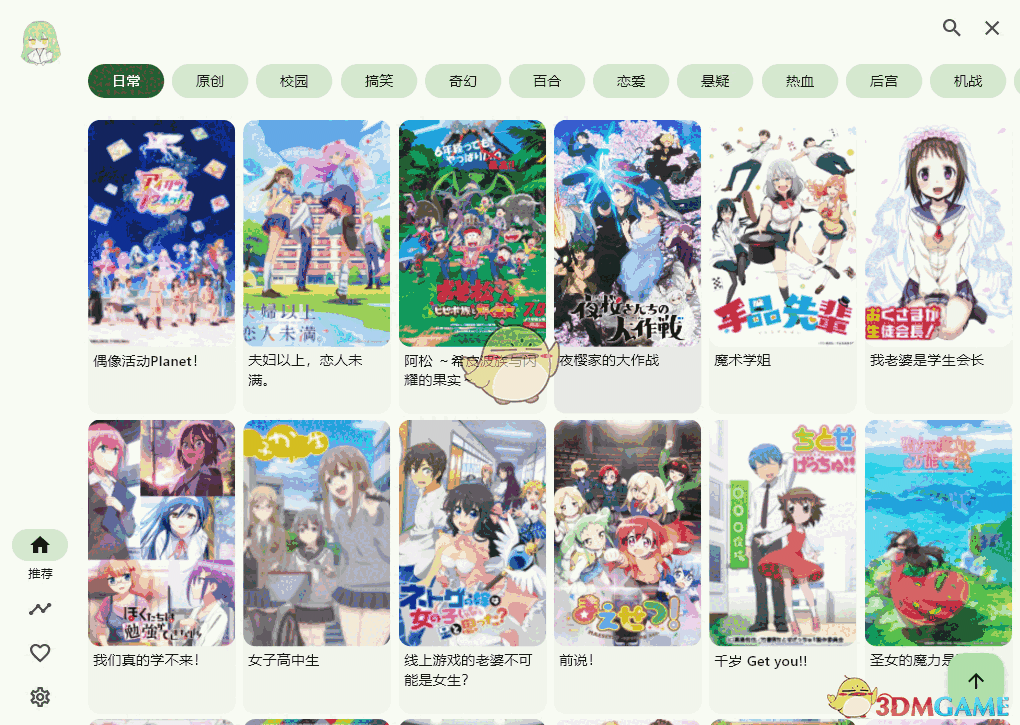Open the search icon
1020x725 pixels.
[x=951, y=28]
